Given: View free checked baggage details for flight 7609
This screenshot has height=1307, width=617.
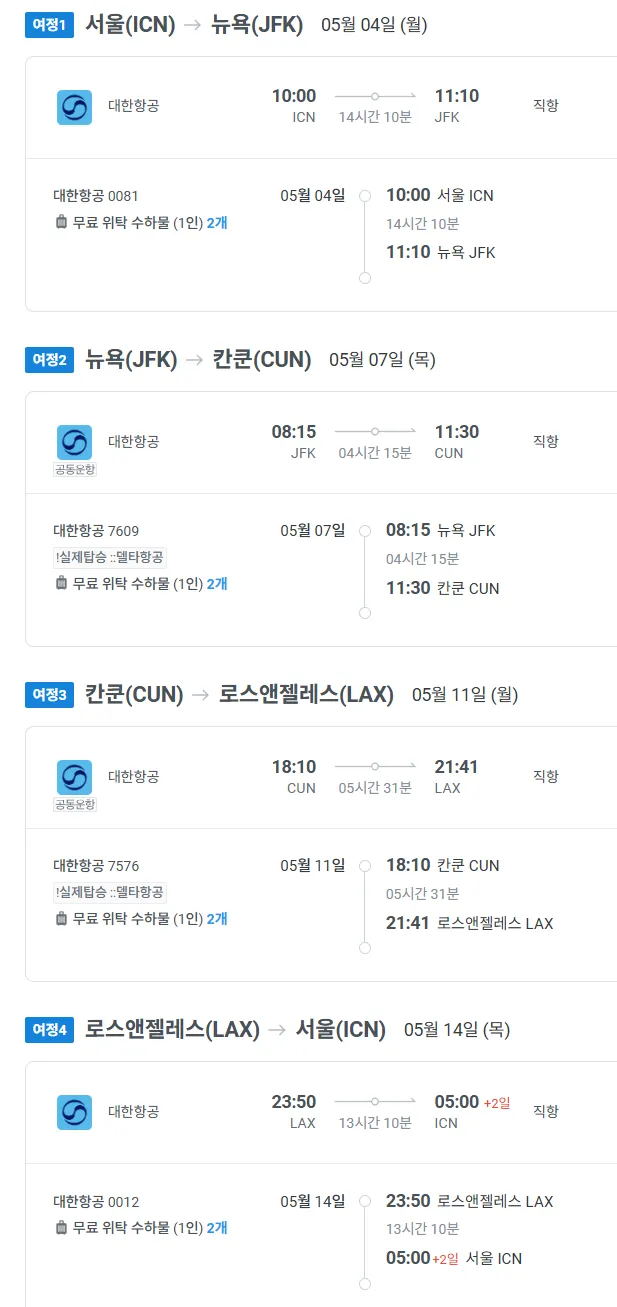Looking at the screenshot, I should coord(217,583).
